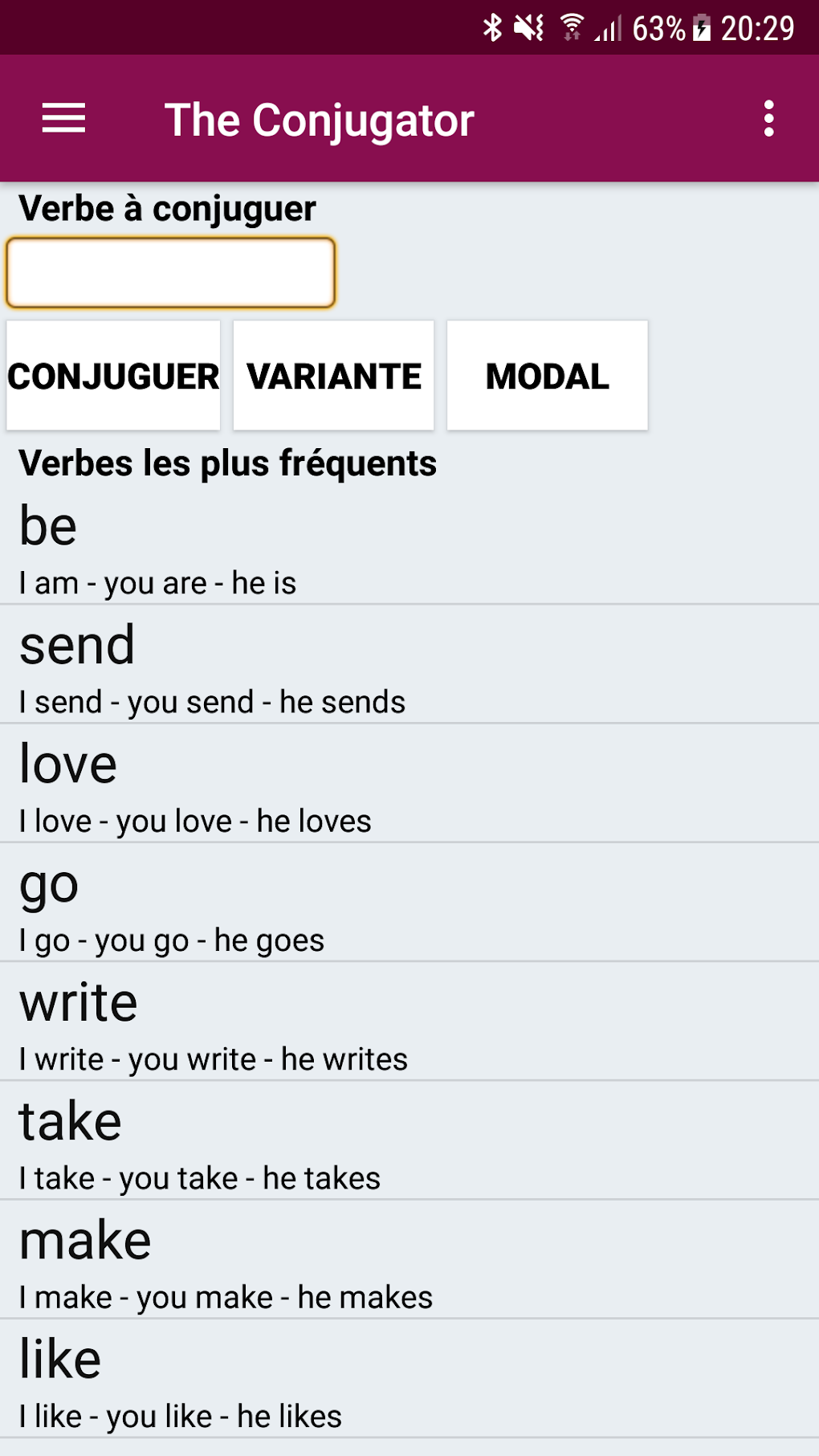The width and height of the screenshot is (819, 1456).
Task: Tap the CONJUGUER button
Action: [113, 376]
